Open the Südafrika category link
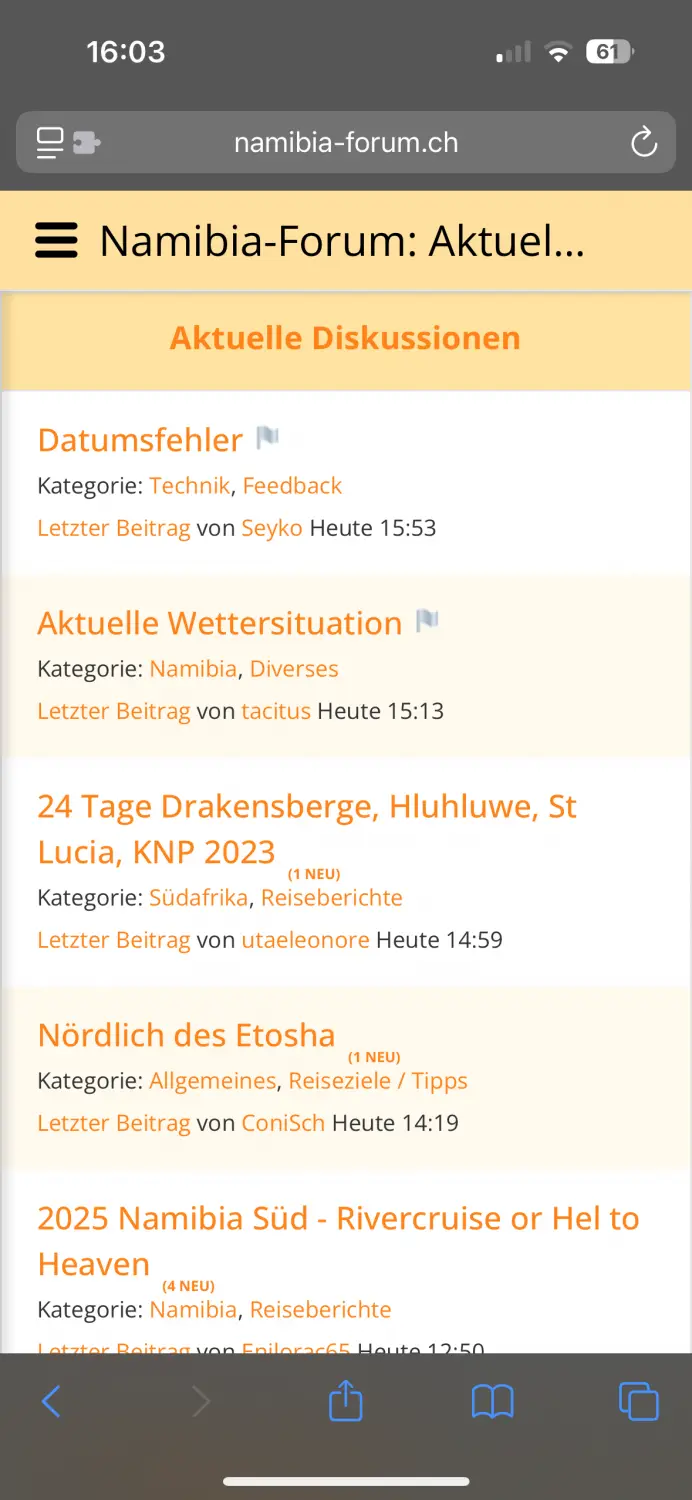 click(199, 898)
